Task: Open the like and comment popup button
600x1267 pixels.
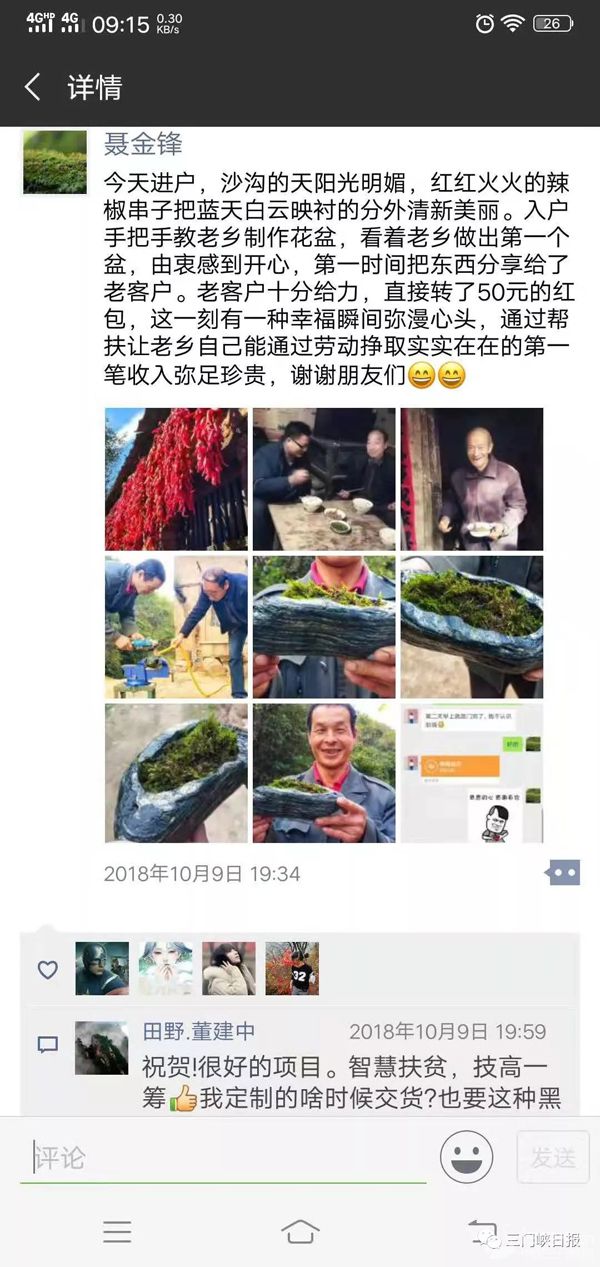Action: [562, 873]
